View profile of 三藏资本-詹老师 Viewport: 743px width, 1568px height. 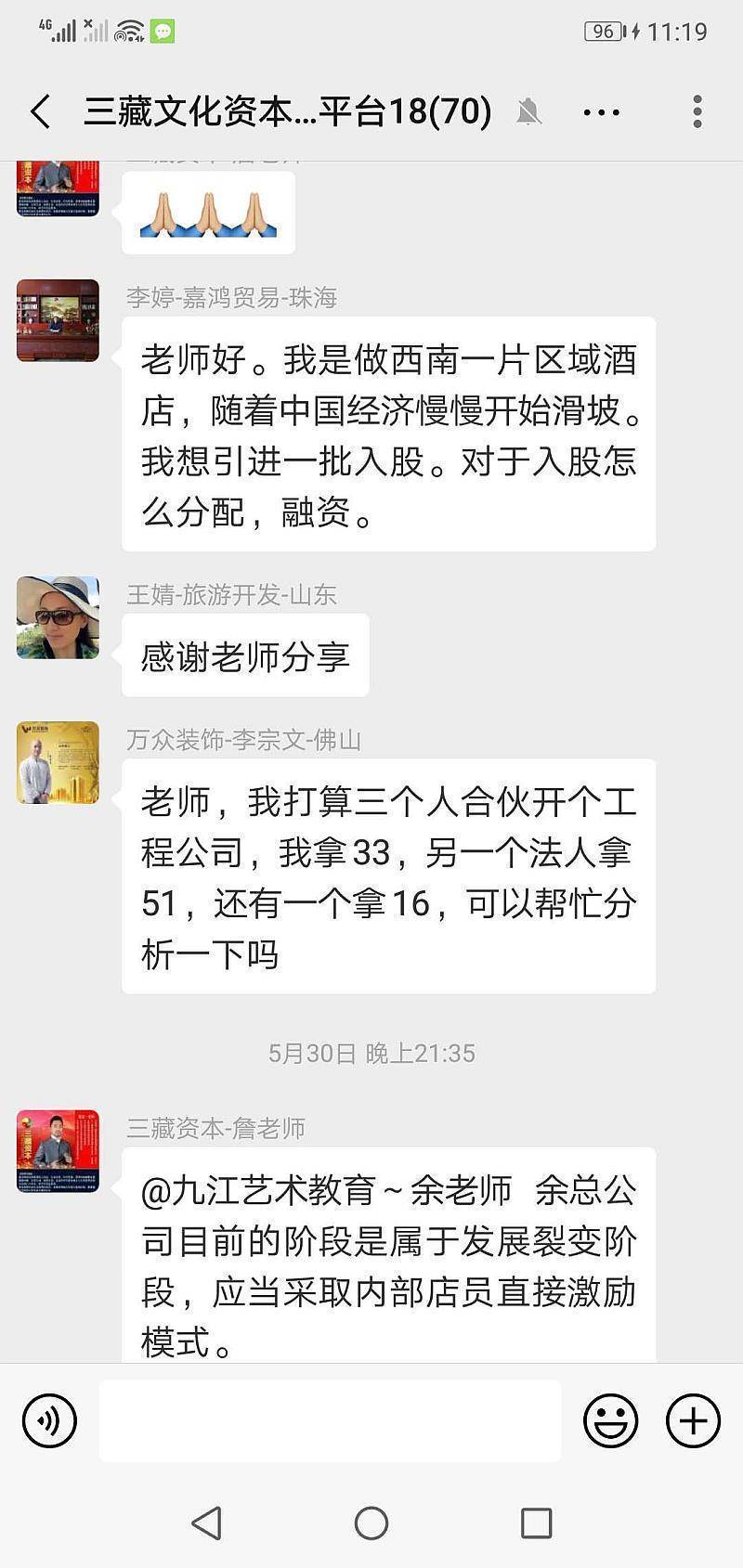pos(58,1151)
